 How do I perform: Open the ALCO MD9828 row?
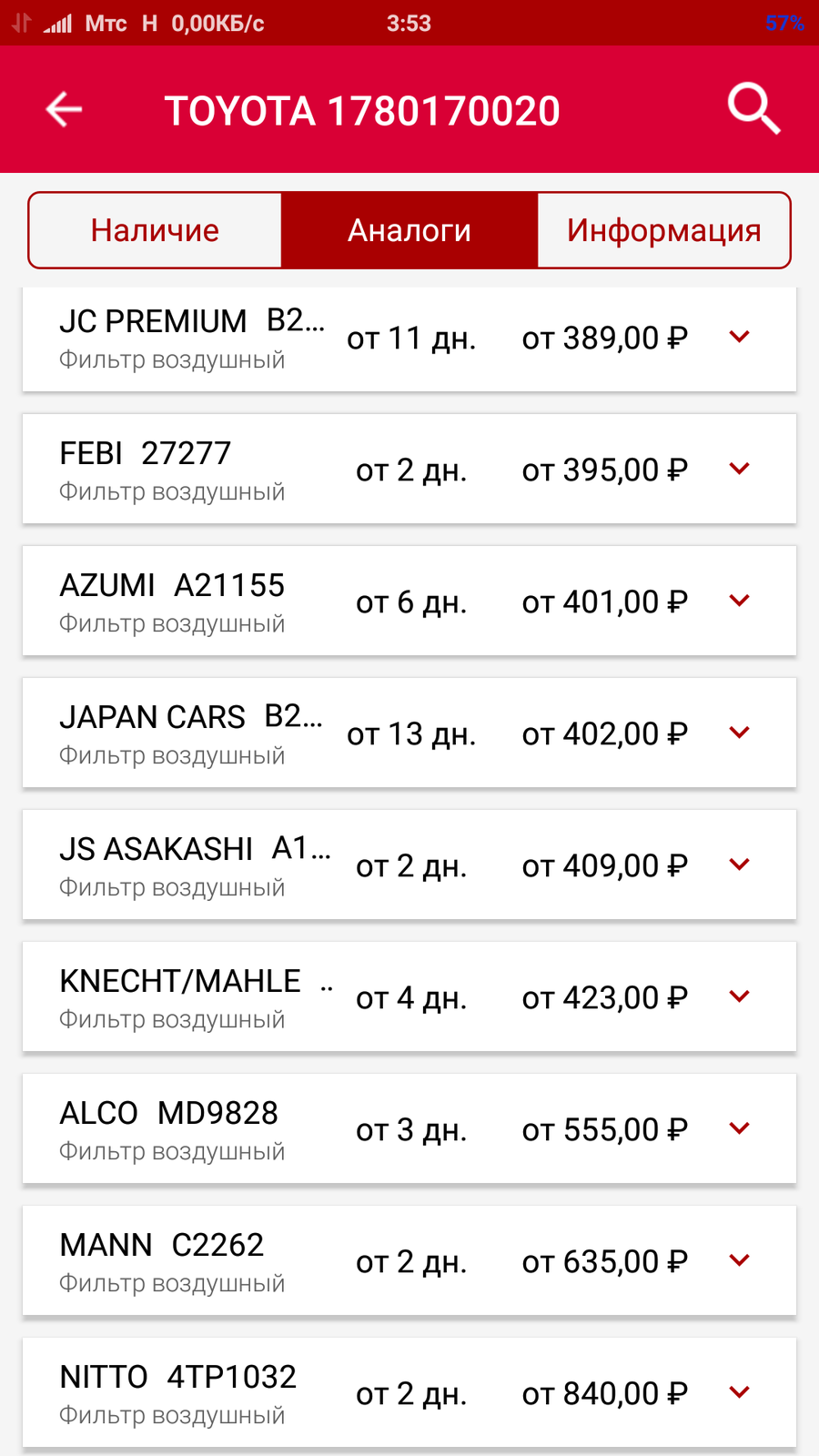coord(409,1128)
